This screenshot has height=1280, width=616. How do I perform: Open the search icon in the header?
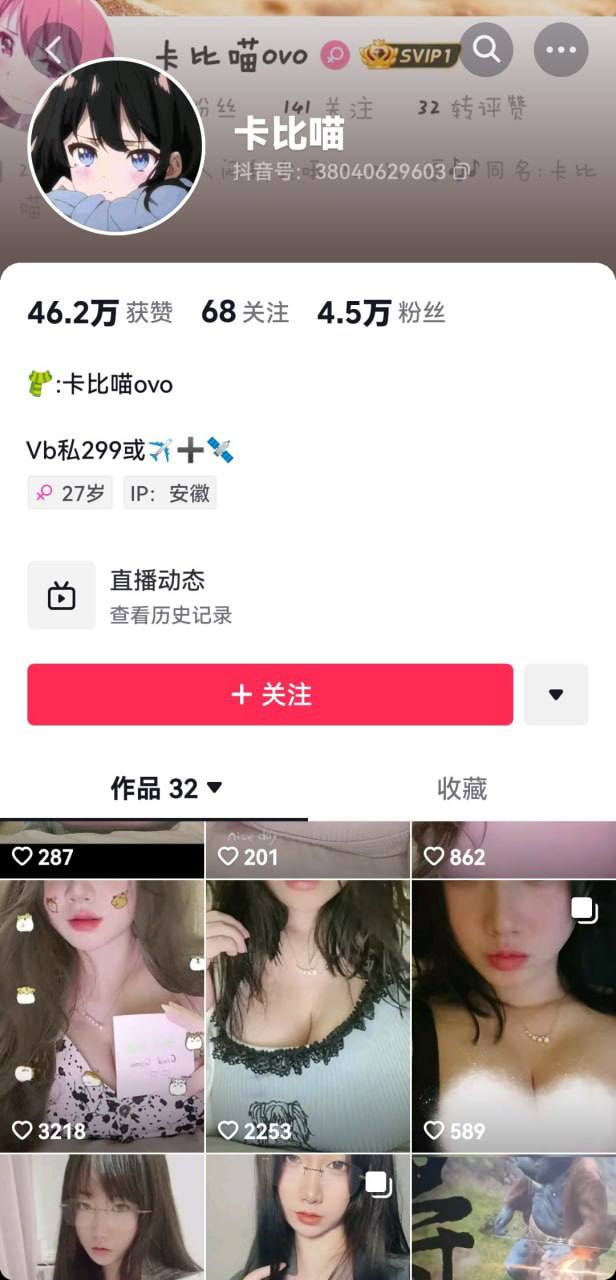pyautogui.click(x=486, y=50)
